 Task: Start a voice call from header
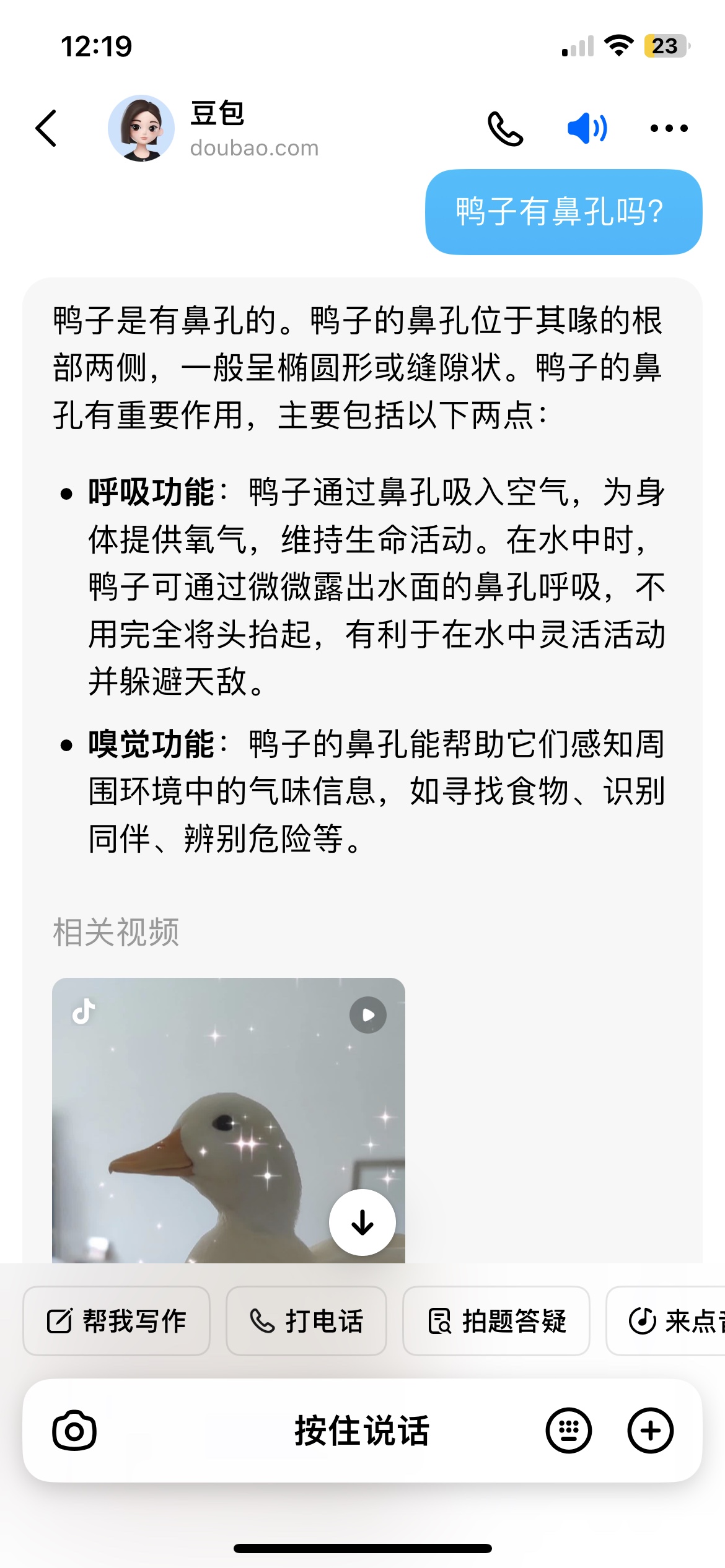(x=506, y=128)
